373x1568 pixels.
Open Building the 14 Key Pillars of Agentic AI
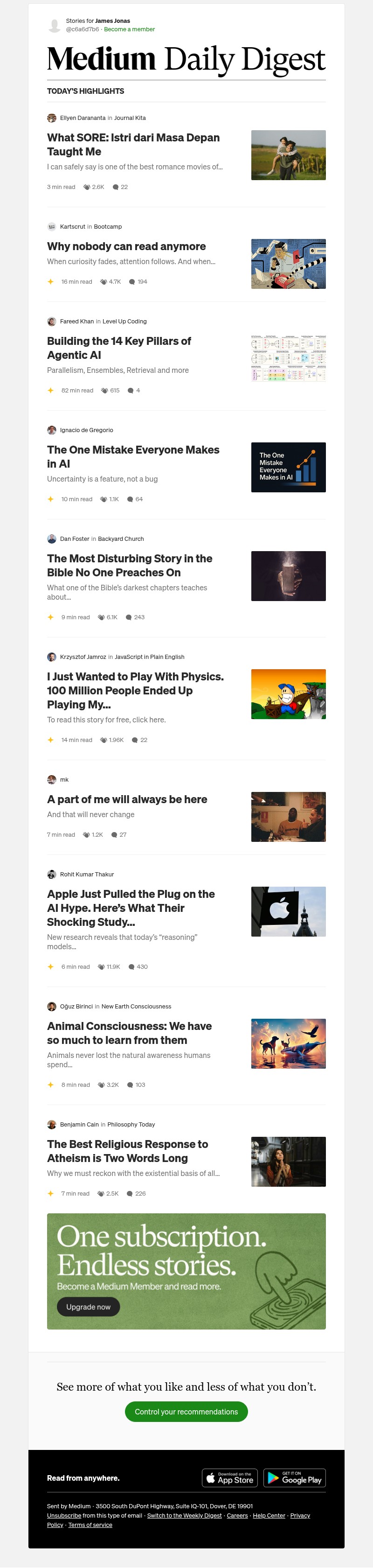coord(119,348)
